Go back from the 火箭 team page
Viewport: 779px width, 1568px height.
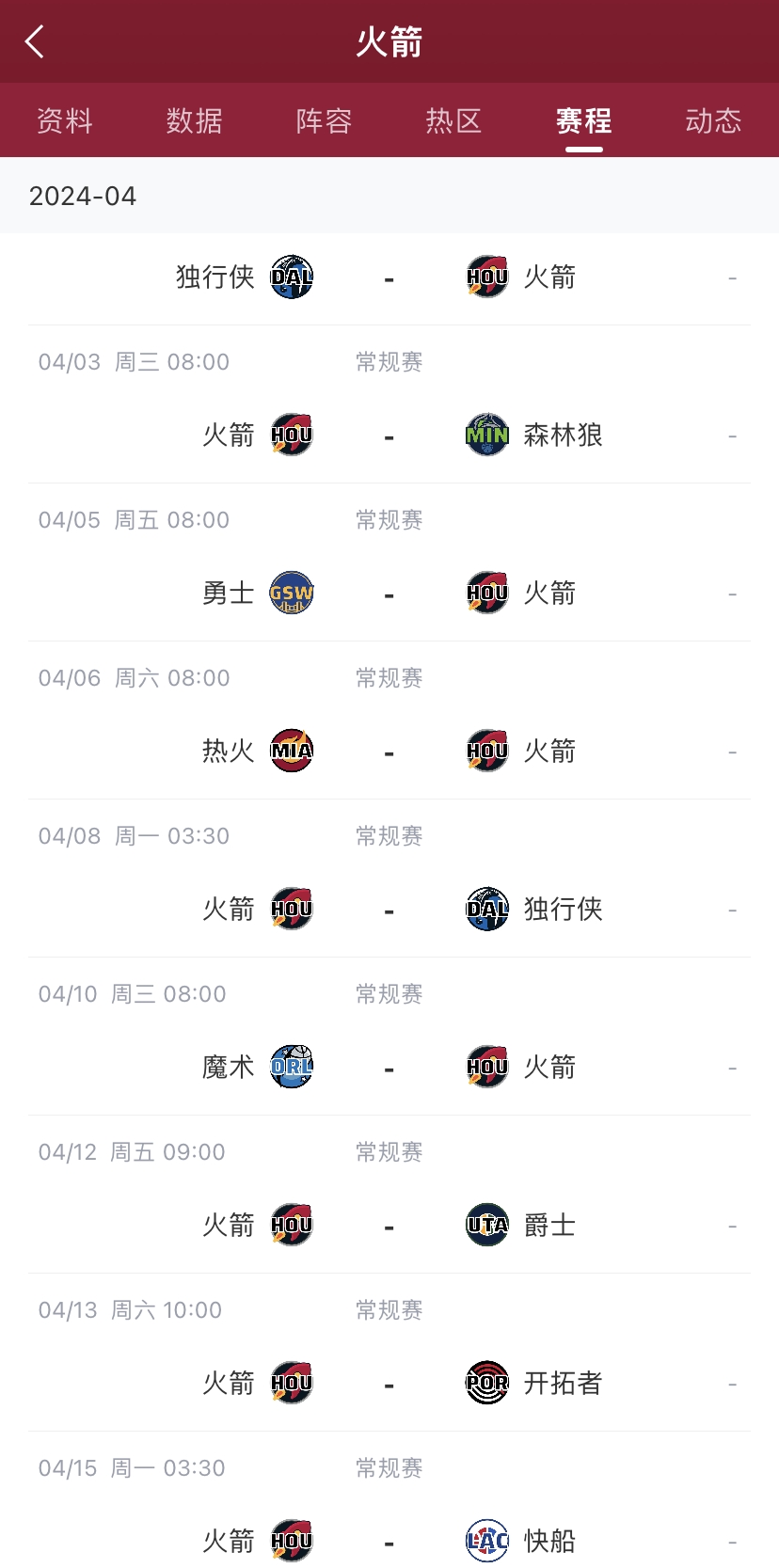tap(35, 41)
